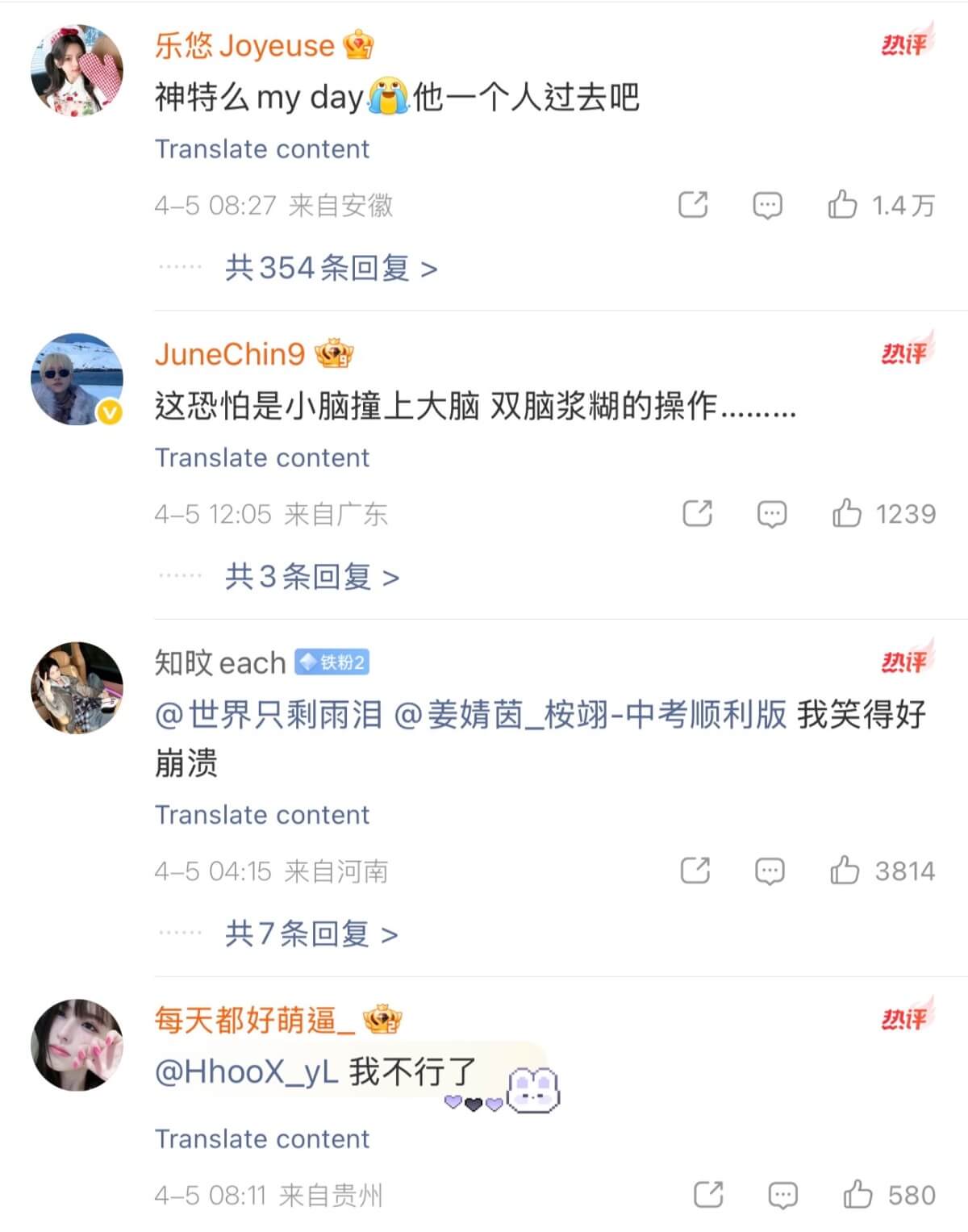This screenshot has width=968, height=1232.
Task: Expand the 354 replies thread
Action: pos(331,268)
